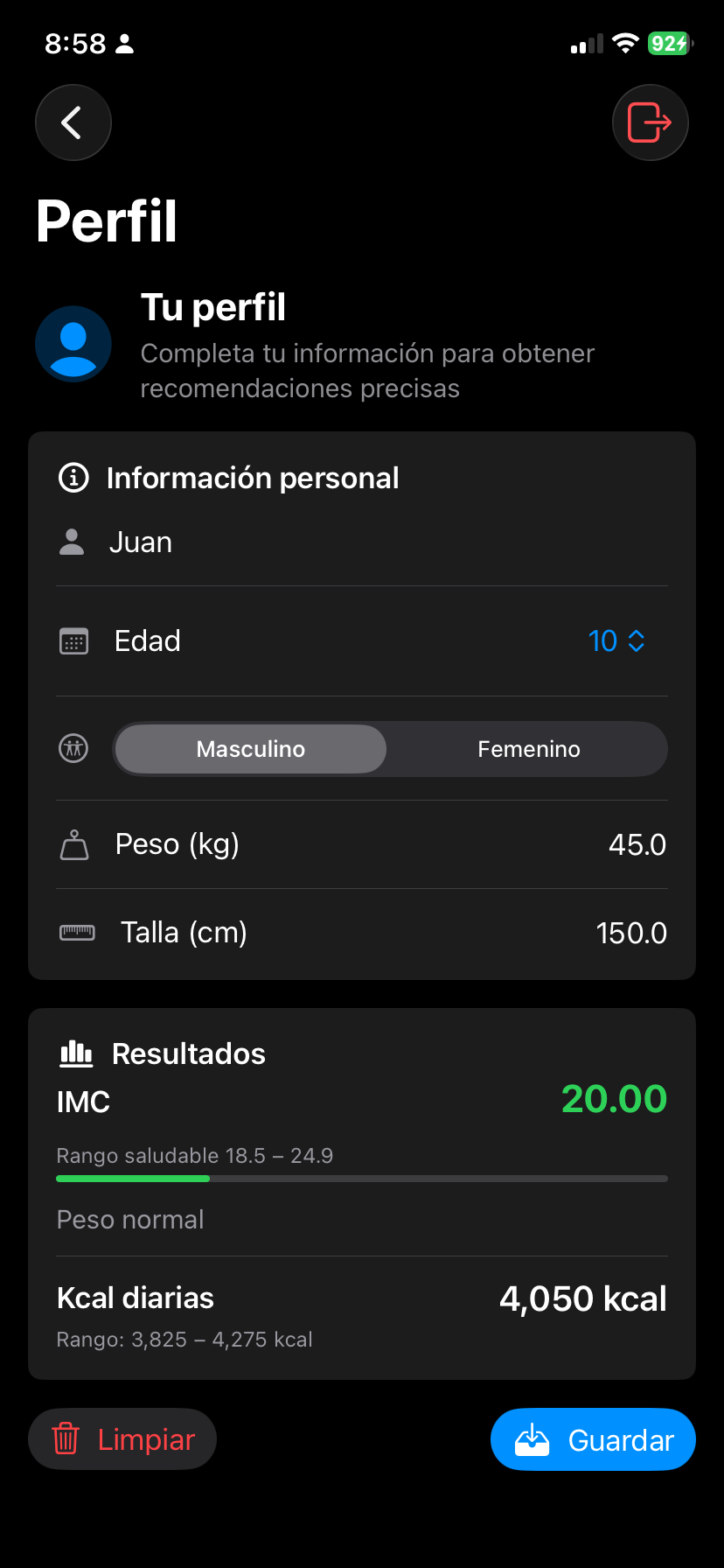This screenshot has height=1568, width=724.
Task: Select the Masculino segment
Action: click(251, 749)
